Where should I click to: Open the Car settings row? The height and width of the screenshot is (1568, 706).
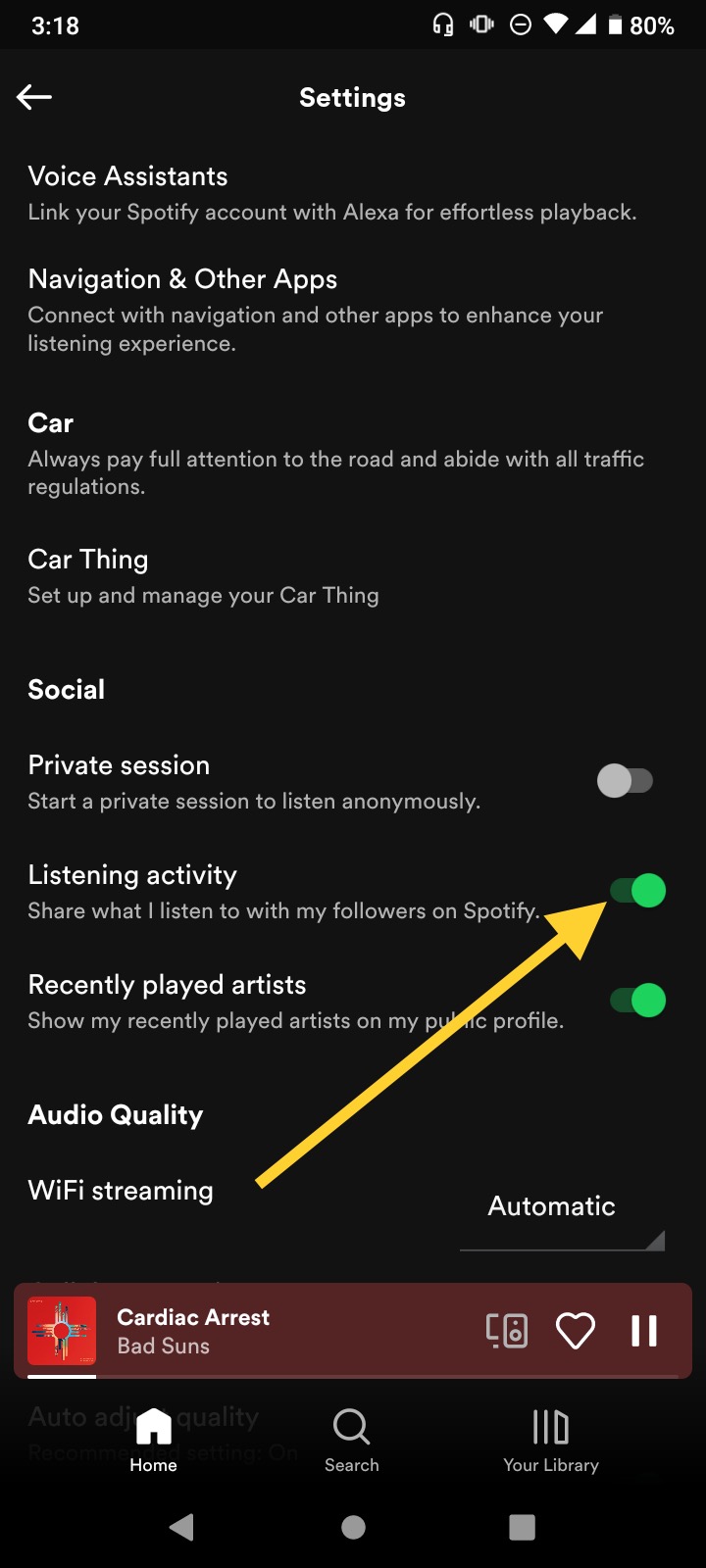(x=353, y=454)
